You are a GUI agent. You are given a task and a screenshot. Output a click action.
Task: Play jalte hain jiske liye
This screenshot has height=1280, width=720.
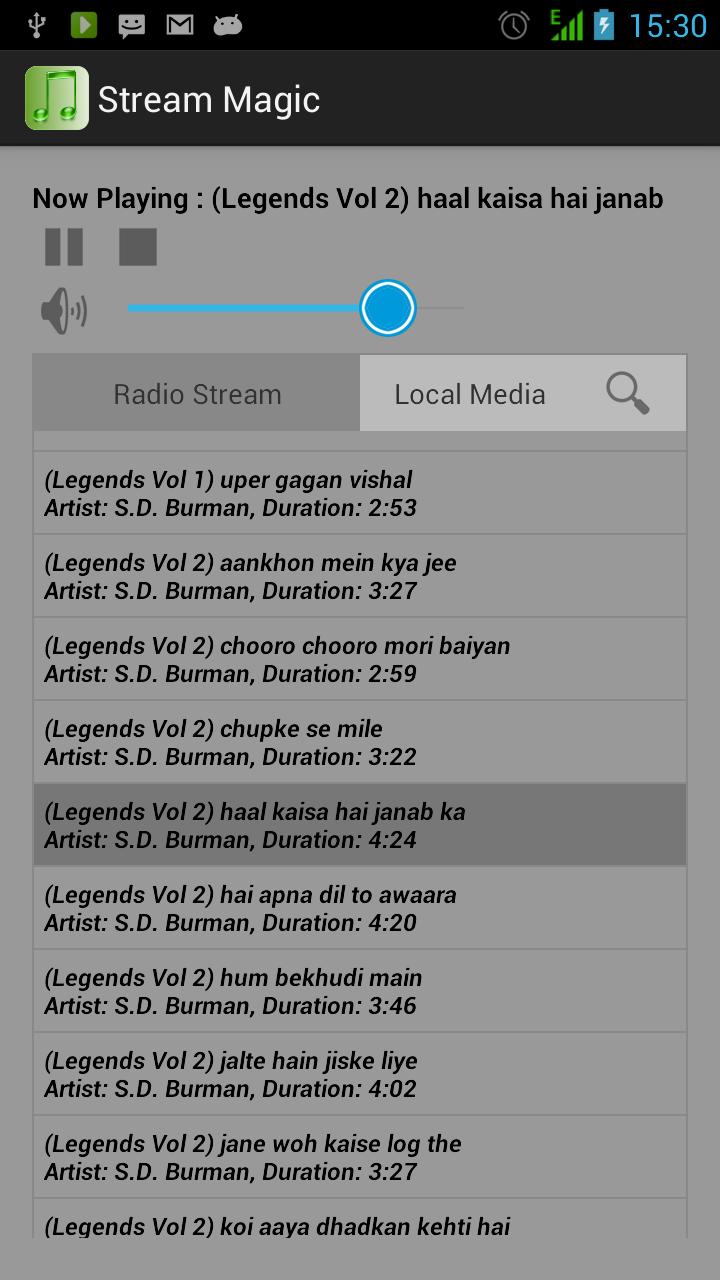(x=360, y=1074)
